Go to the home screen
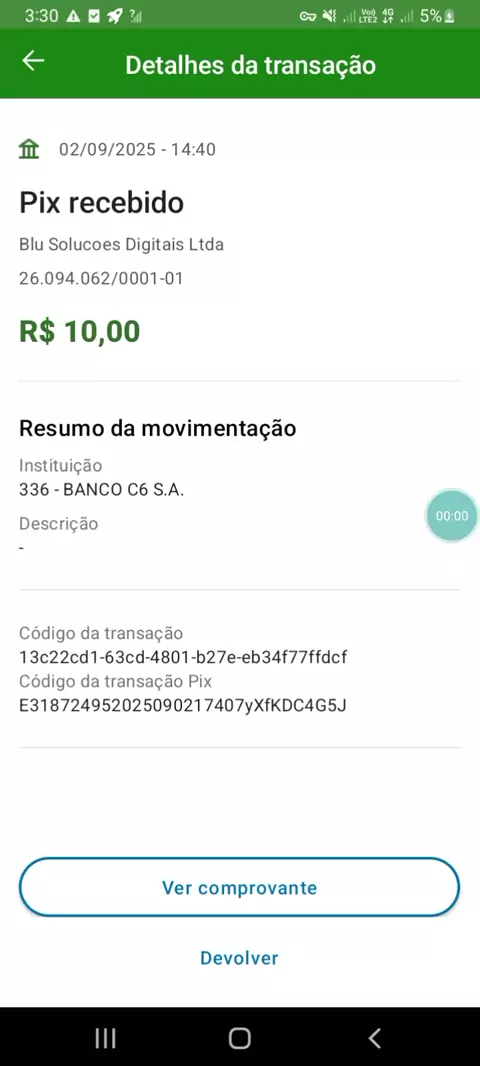 click(x=239, y=1037)
